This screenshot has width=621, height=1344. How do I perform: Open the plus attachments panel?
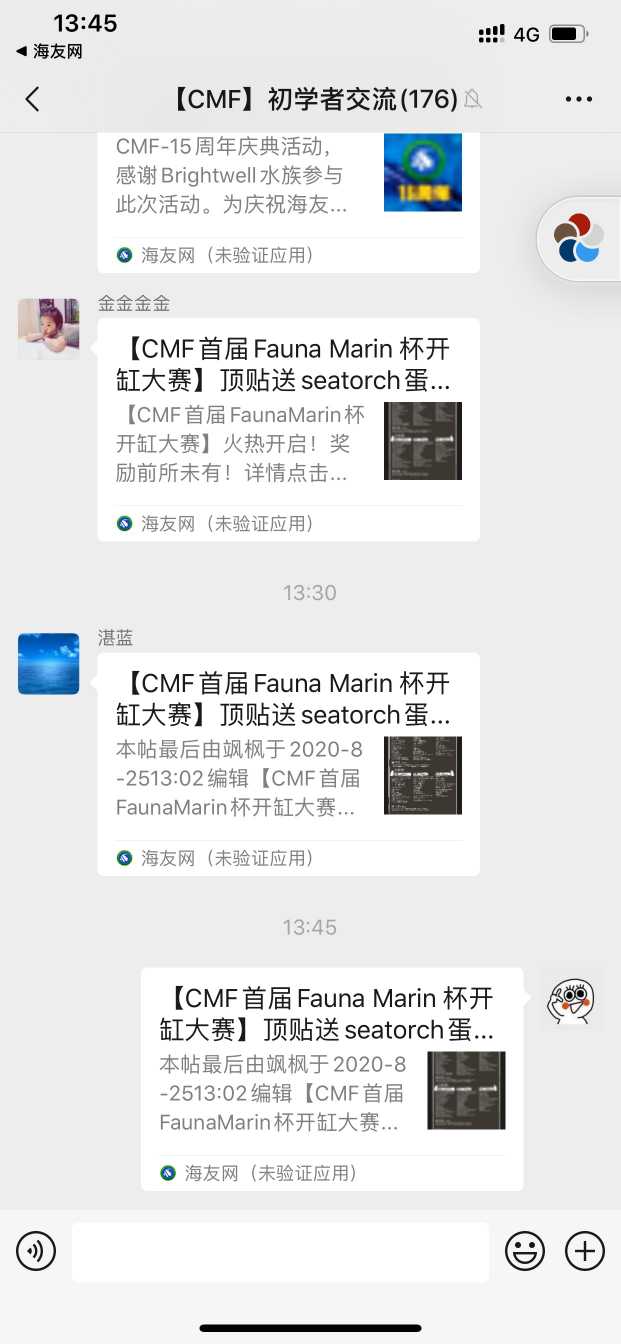tap(585, 1251)
